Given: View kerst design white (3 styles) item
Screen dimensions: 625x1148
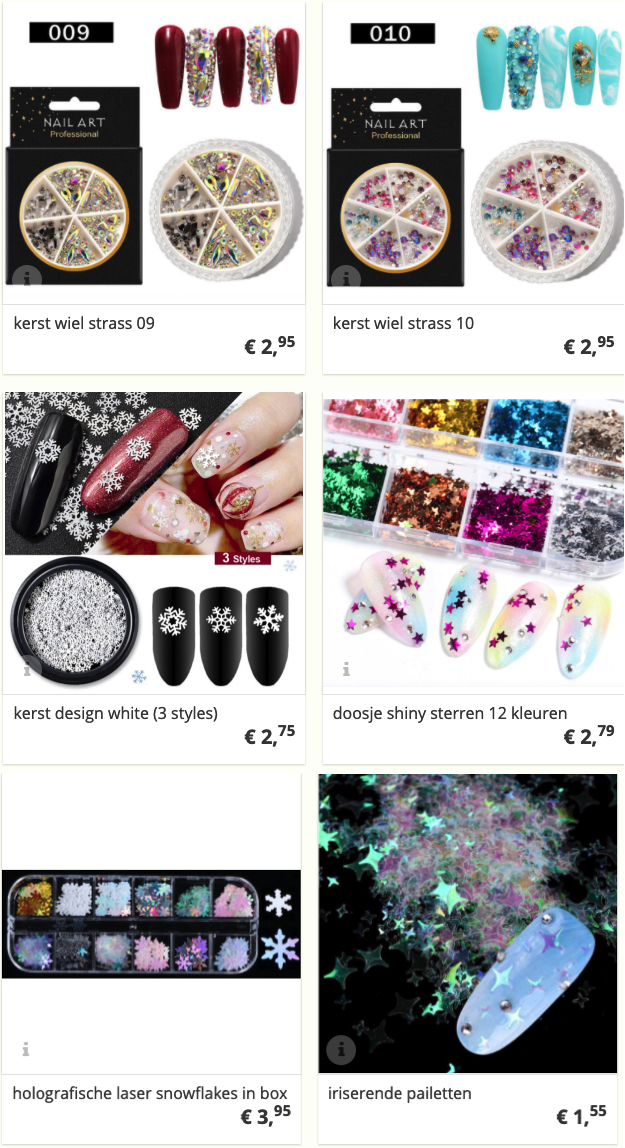Looking at the screenshot, I should coord(115,713).
